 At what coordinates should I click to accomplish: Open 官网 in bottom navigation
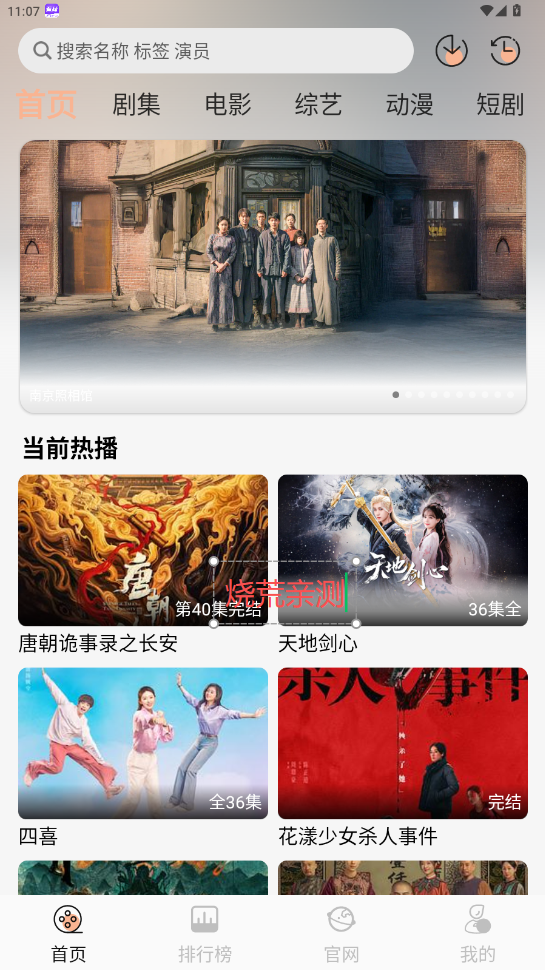coord(341,933)
